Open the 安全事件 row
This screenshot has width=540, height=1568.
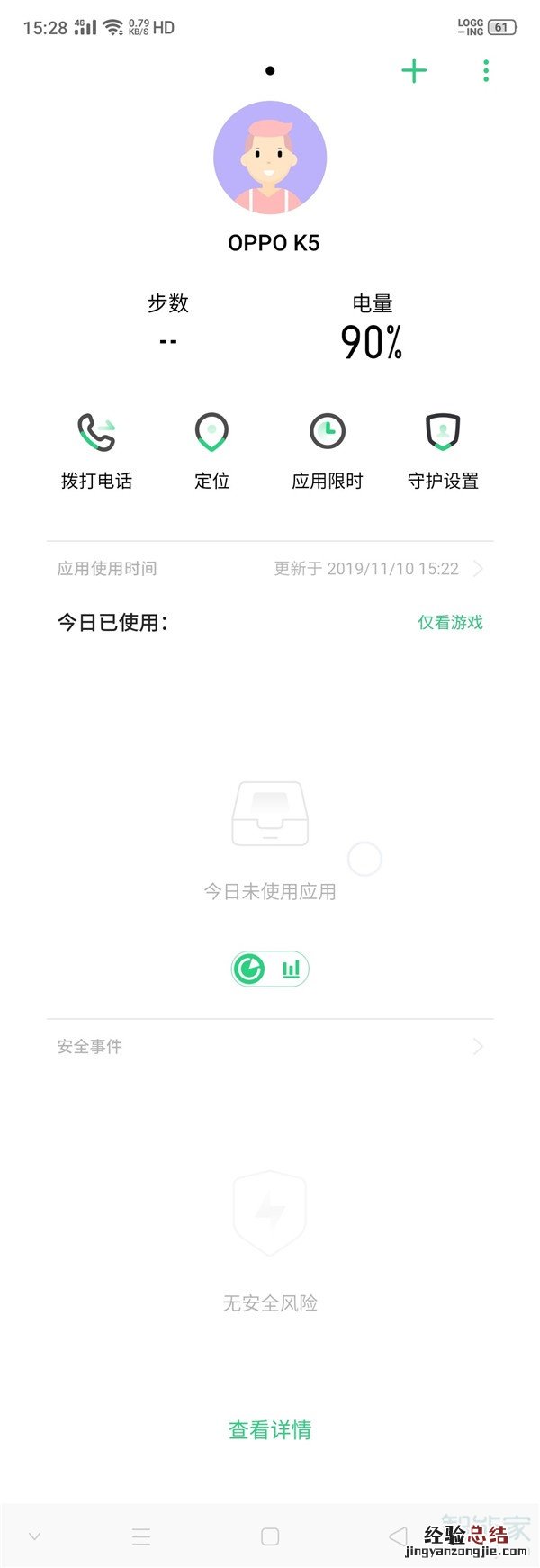point(270,1047)
